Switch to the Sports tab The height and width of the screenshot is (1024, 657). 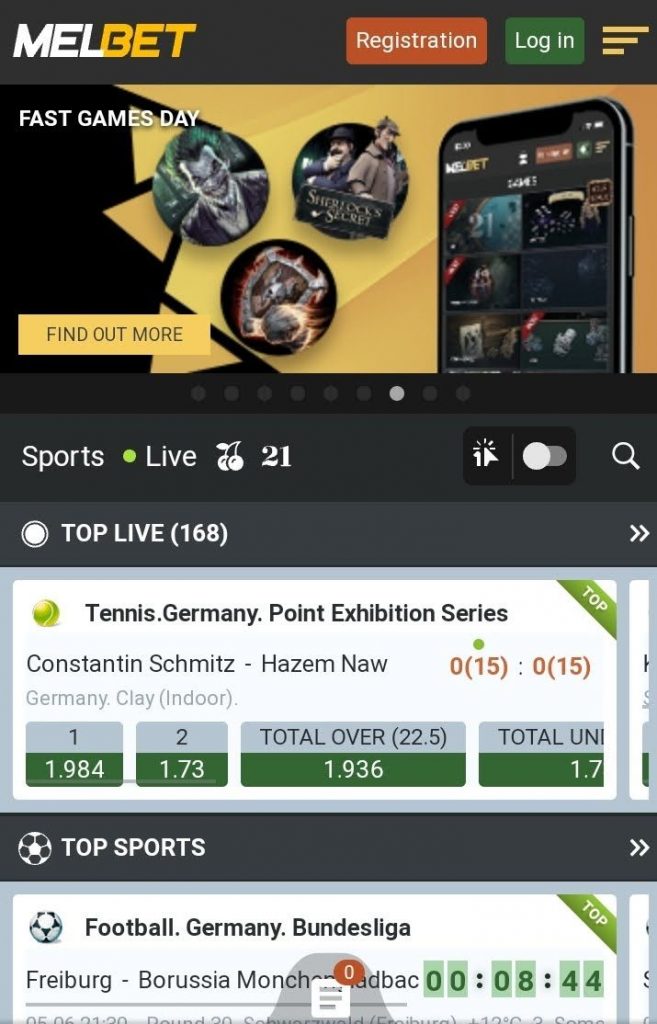coord(63,457)
